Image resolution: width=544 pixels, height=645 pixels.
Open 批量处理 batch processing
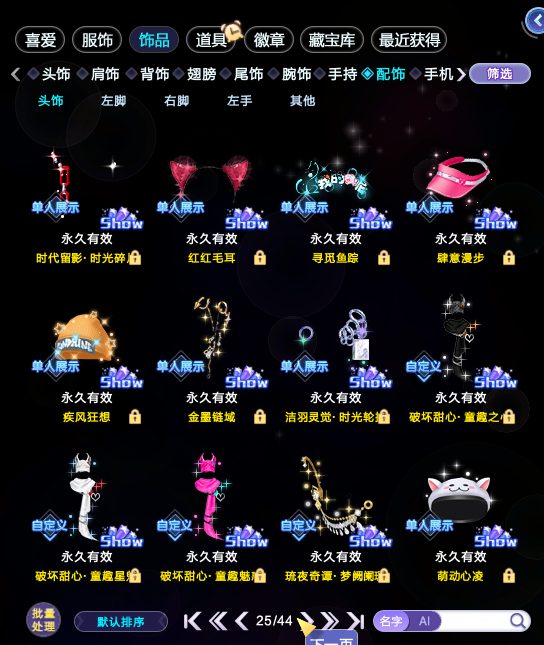coord(44,620)
